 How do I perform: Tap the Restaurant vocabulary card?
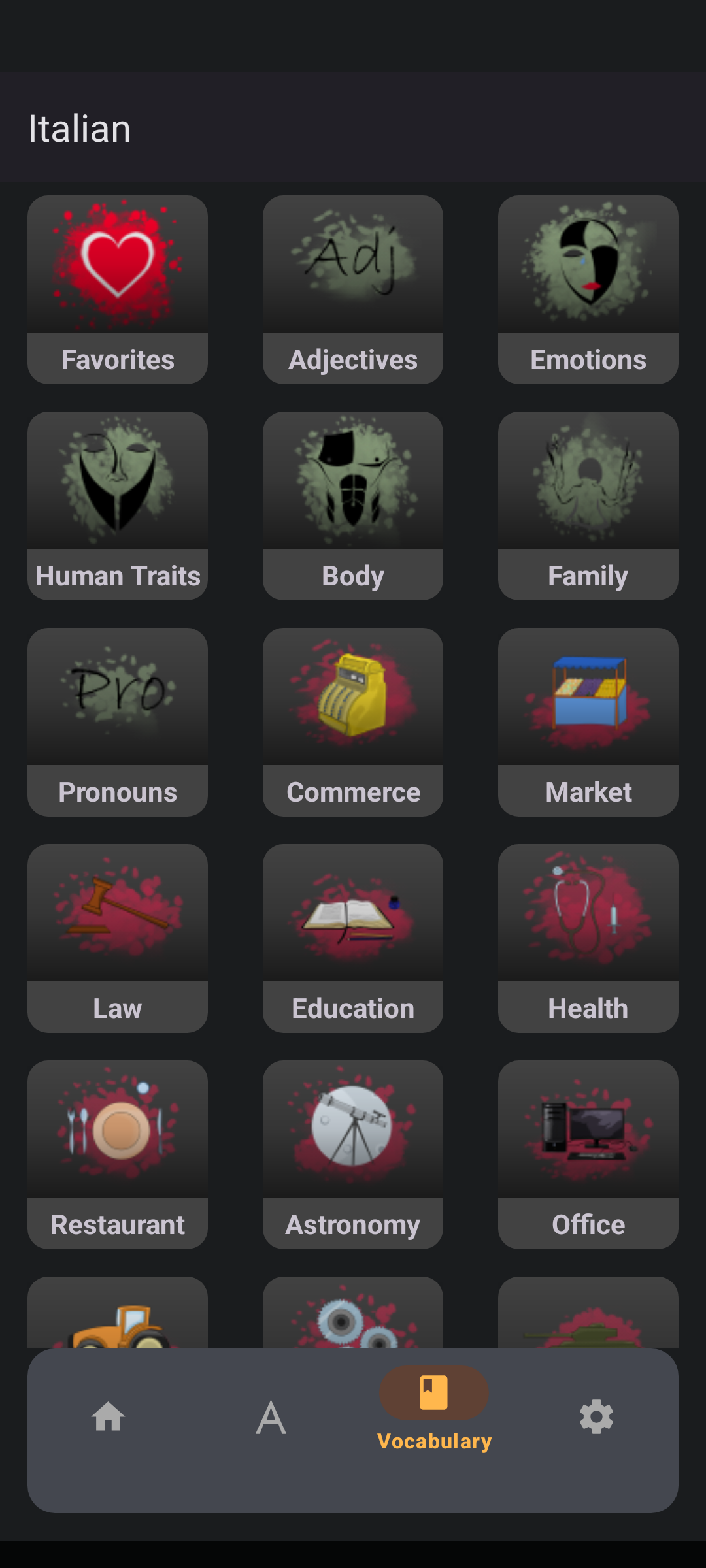[118, 1154]
